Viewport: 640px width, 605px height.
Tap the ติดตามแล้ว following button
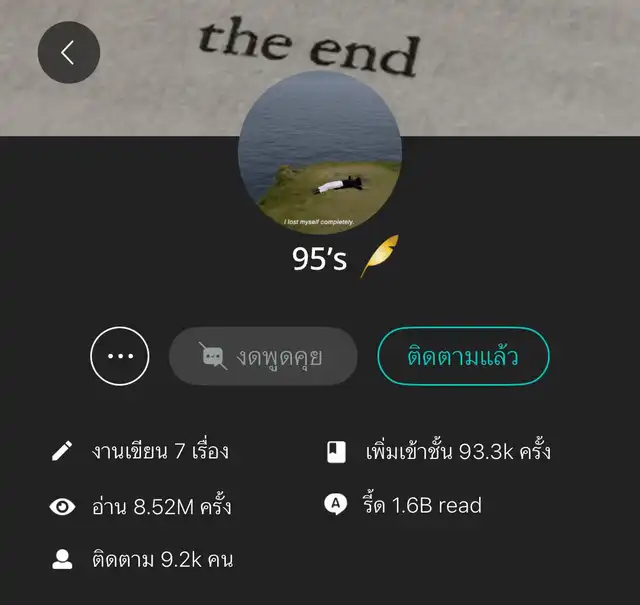[x=463, y=356]
